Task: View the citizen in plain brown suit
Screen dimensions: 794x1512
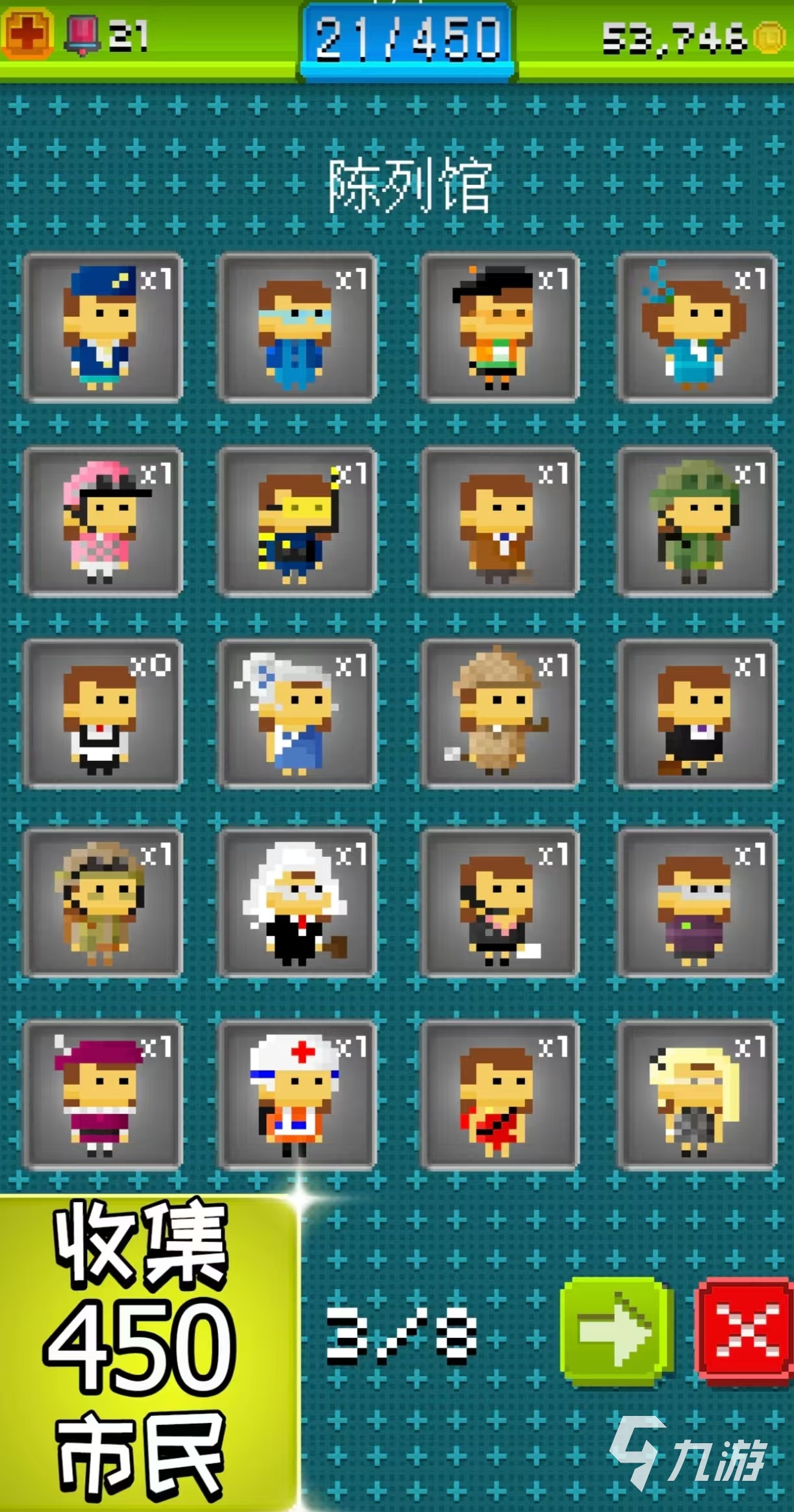Action: [x=499, y=521]
